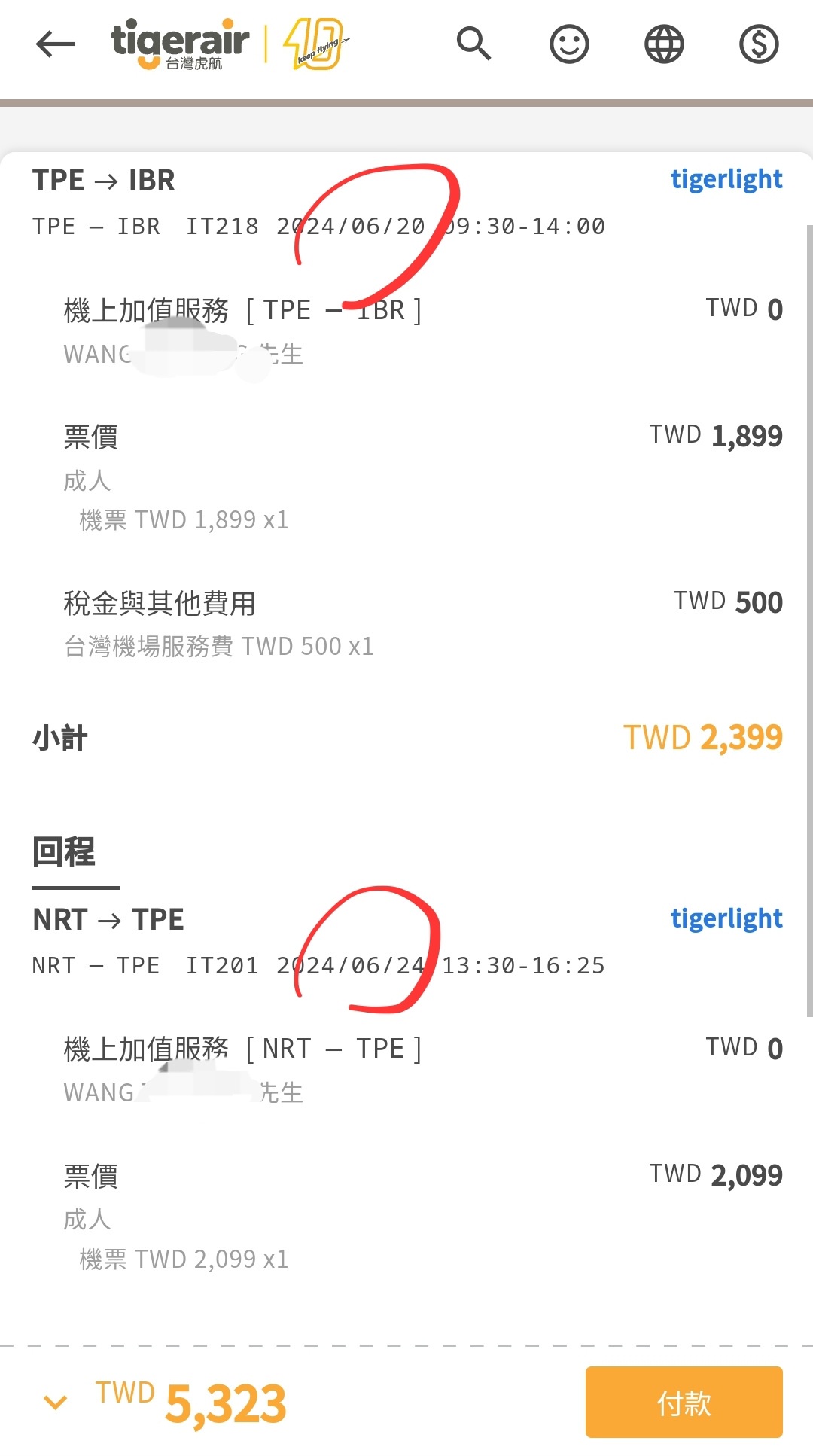Open the member smiley face icon
The image size is (813, 1456).
click(569, 44)
